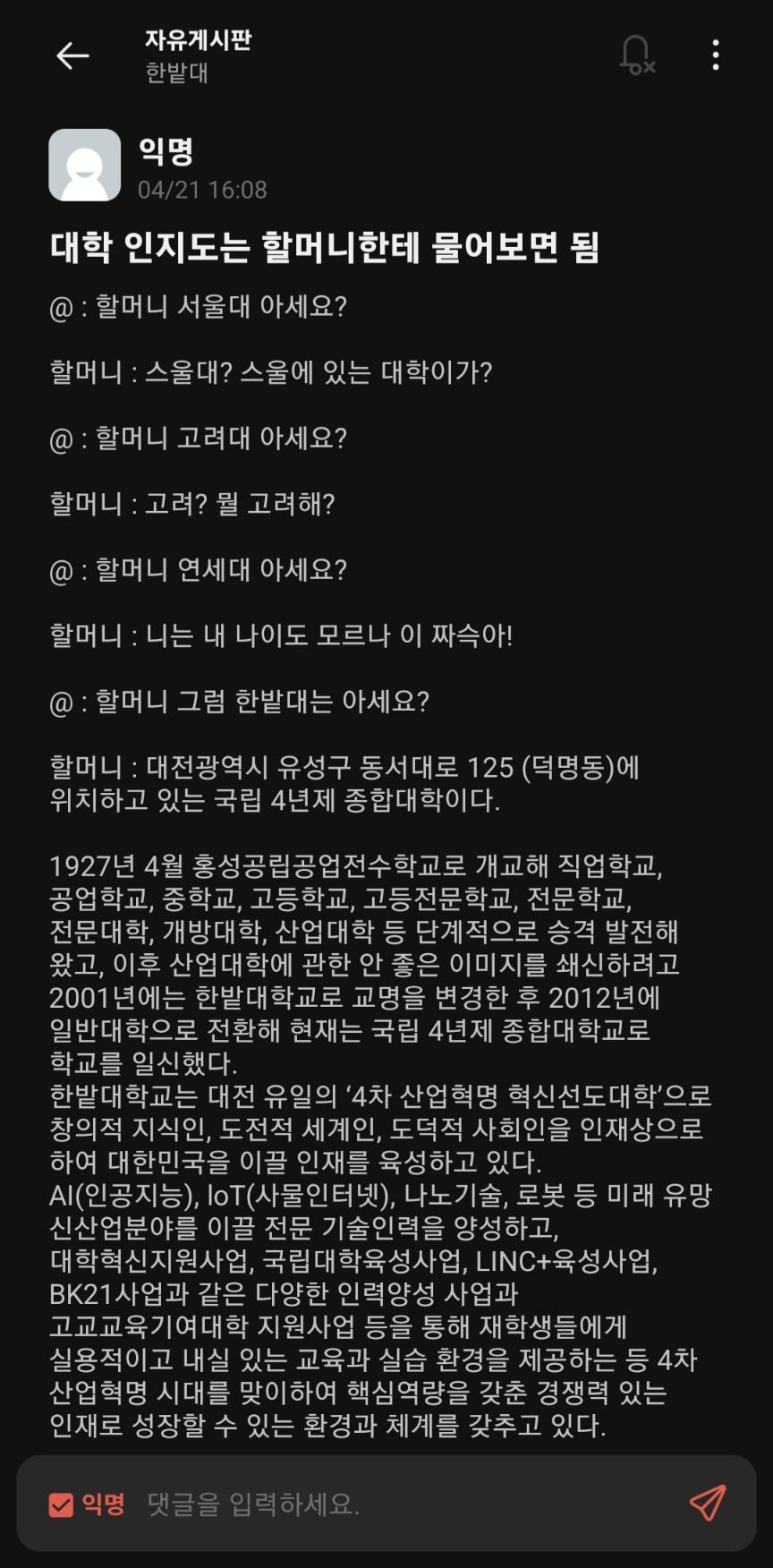Screen dimensions: 773x1568
Task: Toggle post notifications with the bell icon
Action: 637,55
